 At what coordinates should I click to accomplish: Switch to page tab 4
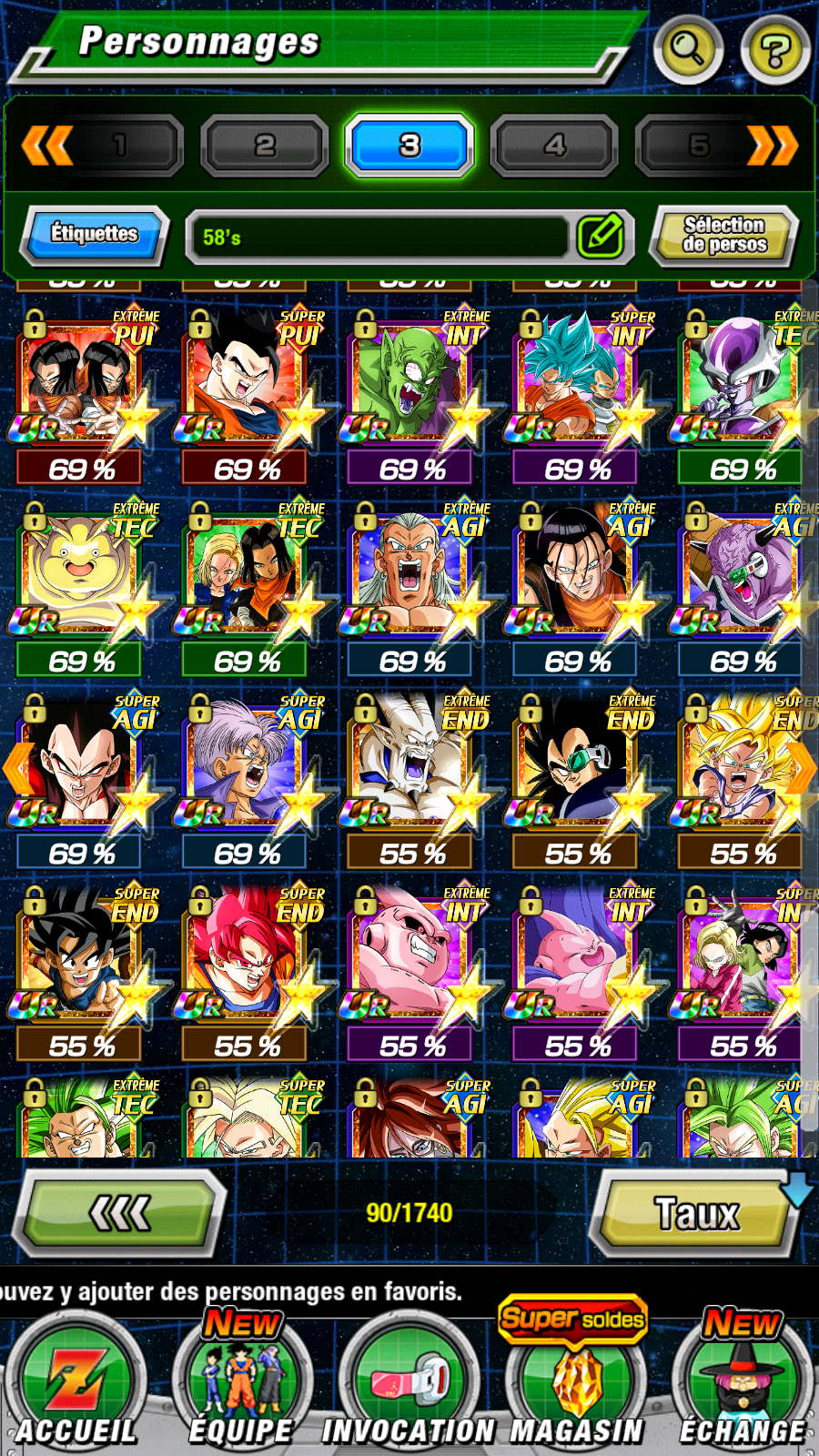pos(554,145)
